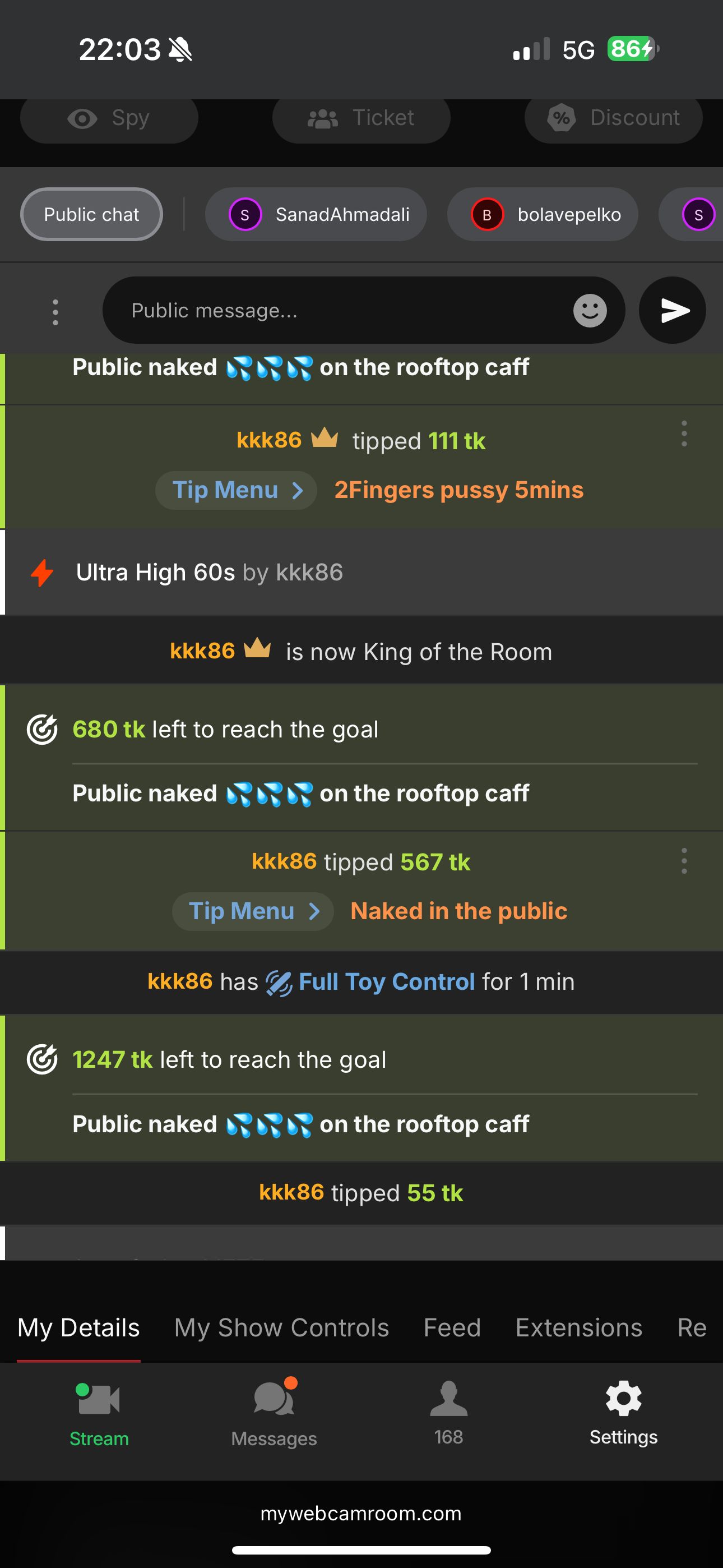Open Messages in bottom navigation
The image size is (723, 1568).
[274, 1413]
